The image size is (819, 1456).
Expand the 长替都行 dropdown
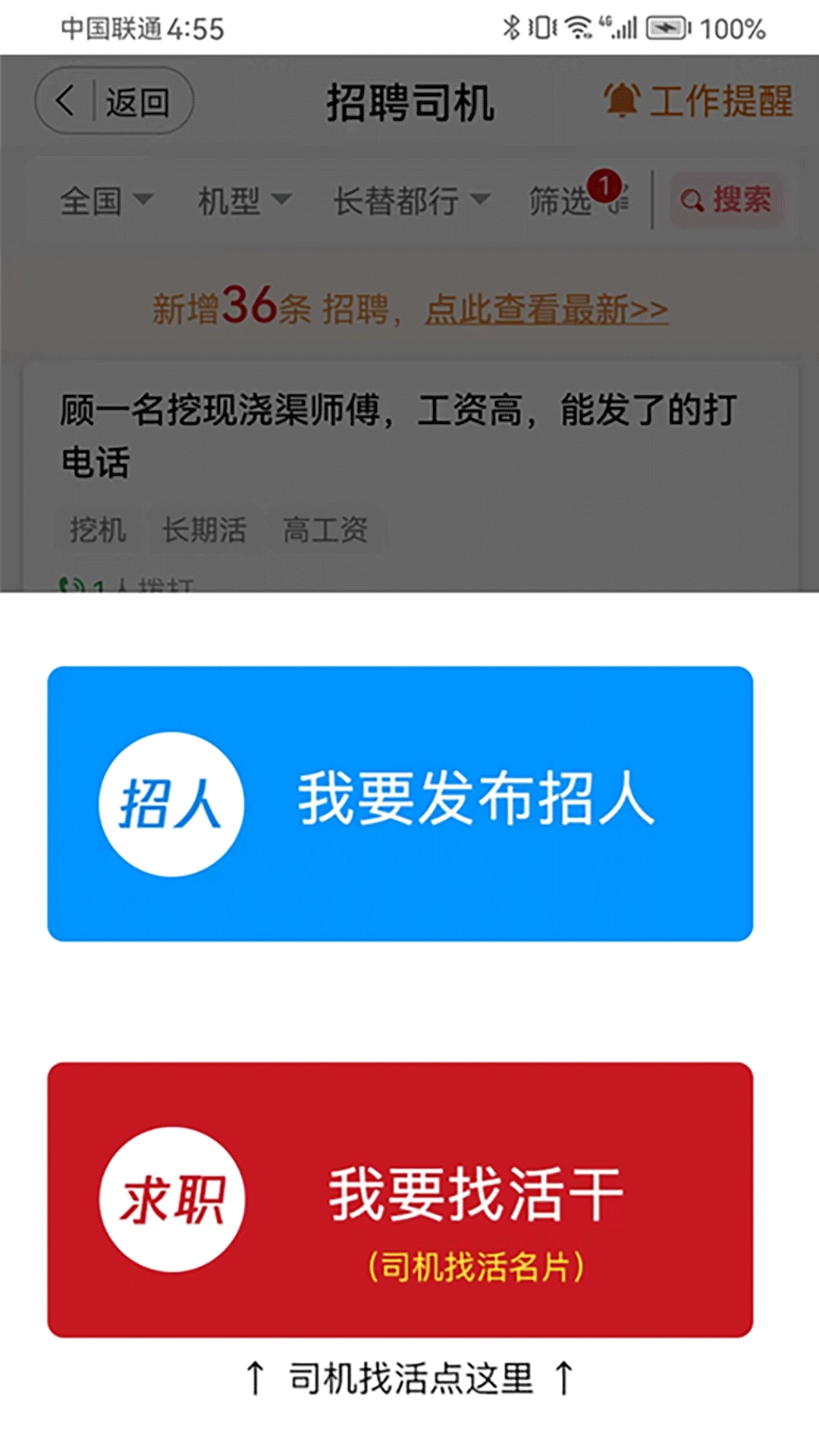[412, 201]
